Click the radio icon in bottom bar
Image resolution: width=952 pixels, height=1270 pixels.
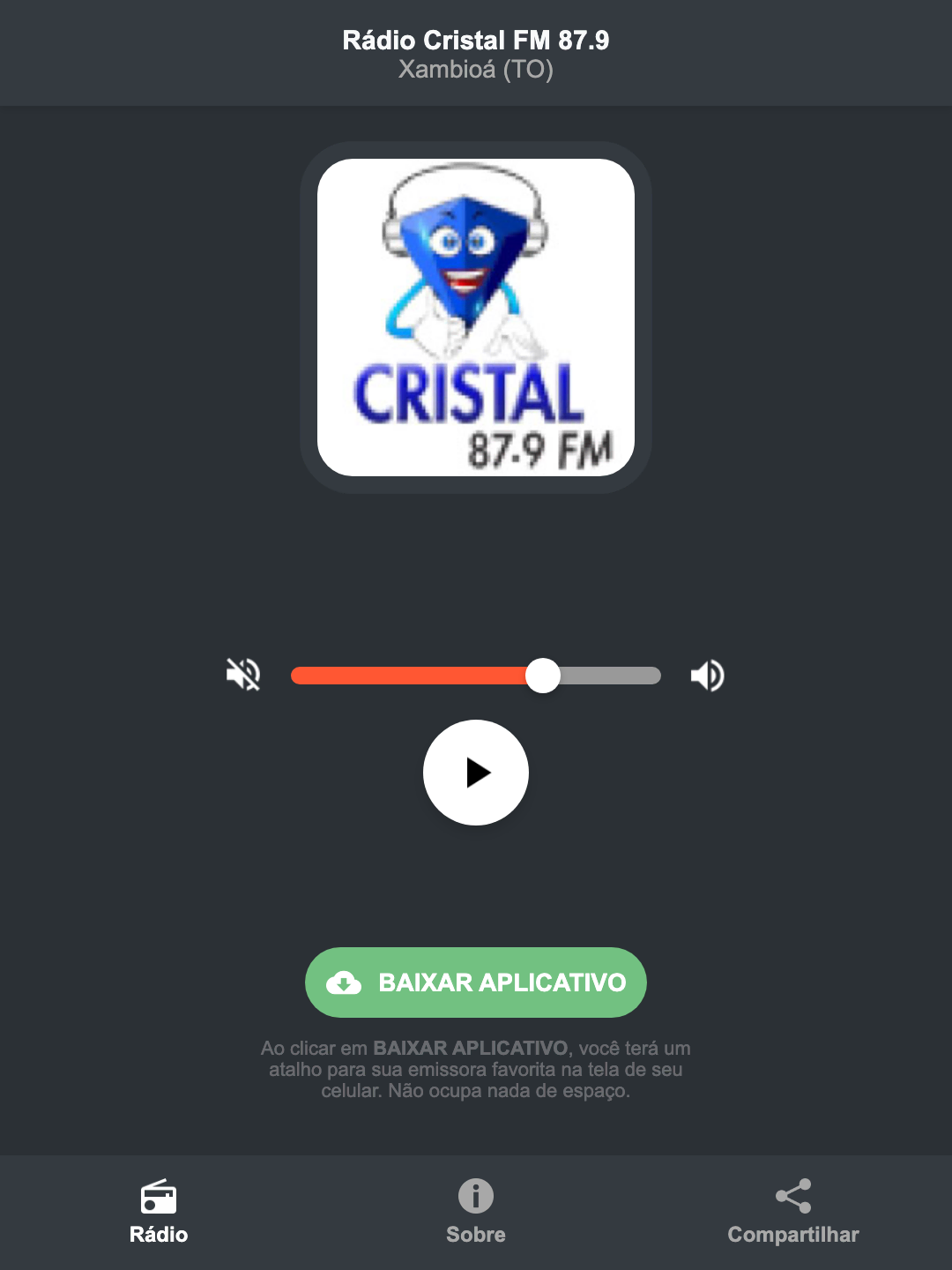pyautogui.click(x=159, y=1198)
